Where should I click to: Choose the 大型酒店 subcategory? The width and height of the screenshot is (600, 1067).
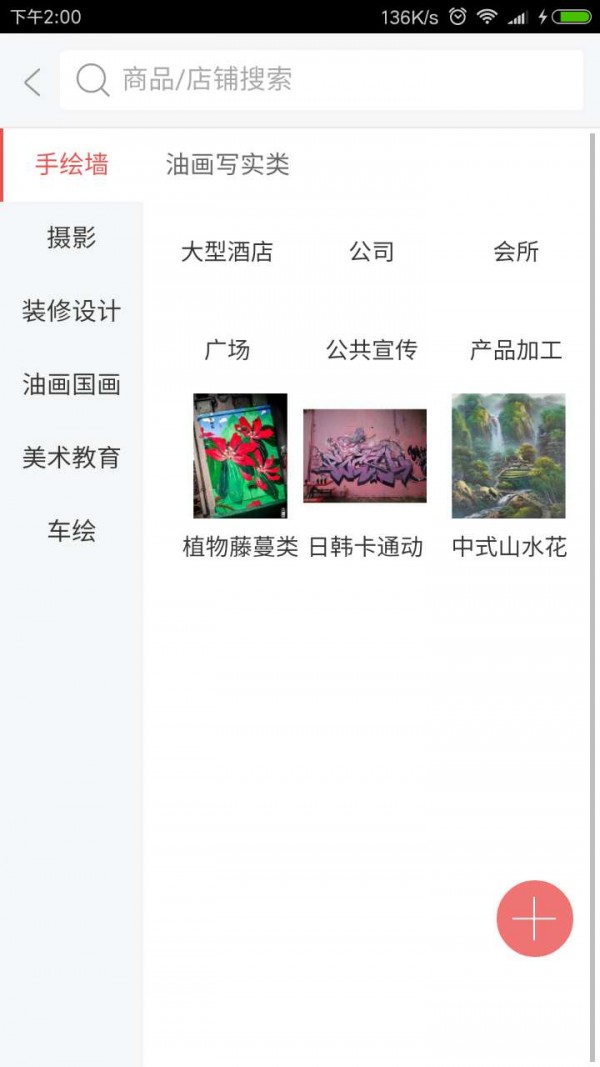coord(227,252)
